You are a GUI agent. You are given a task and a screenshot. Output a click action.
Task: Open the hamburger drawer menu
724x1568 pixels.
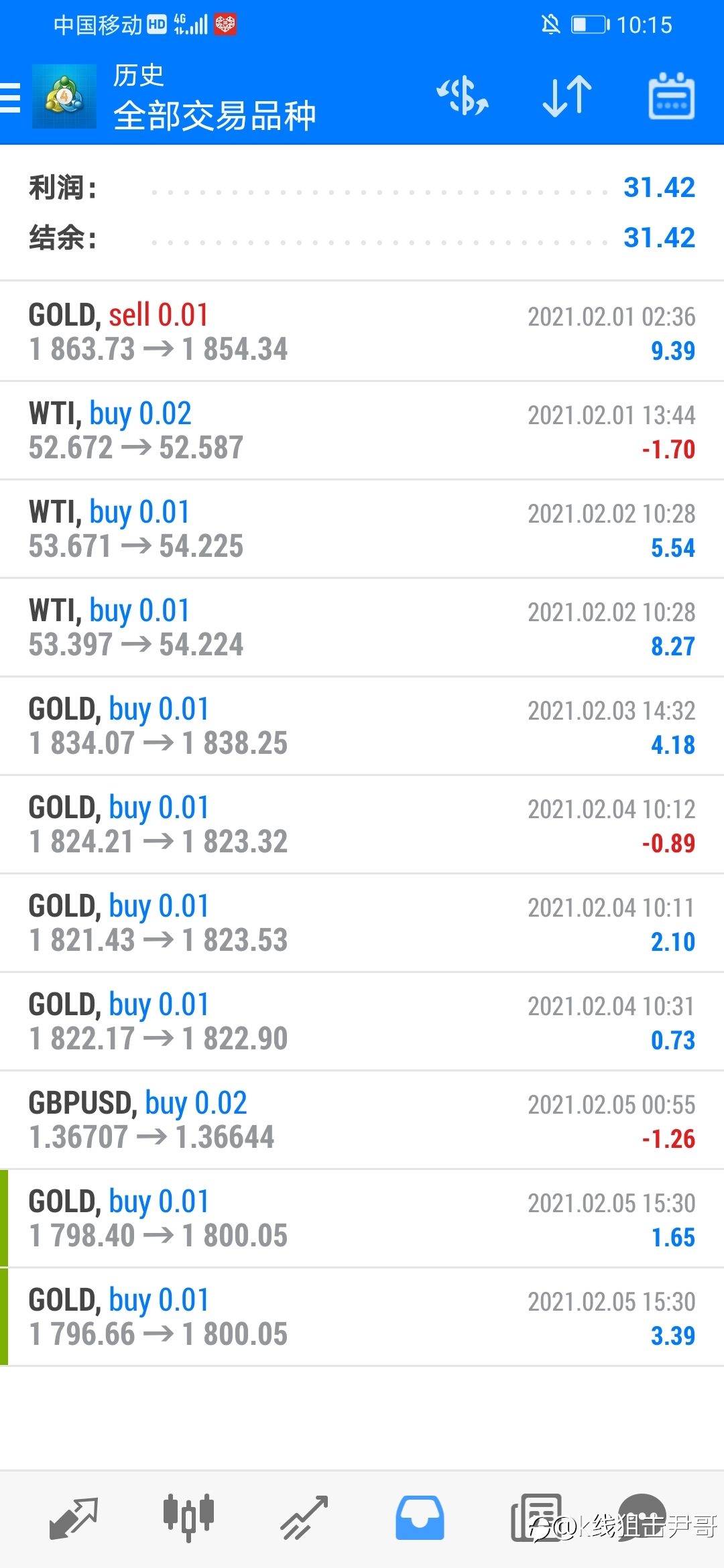pos(10,97)
